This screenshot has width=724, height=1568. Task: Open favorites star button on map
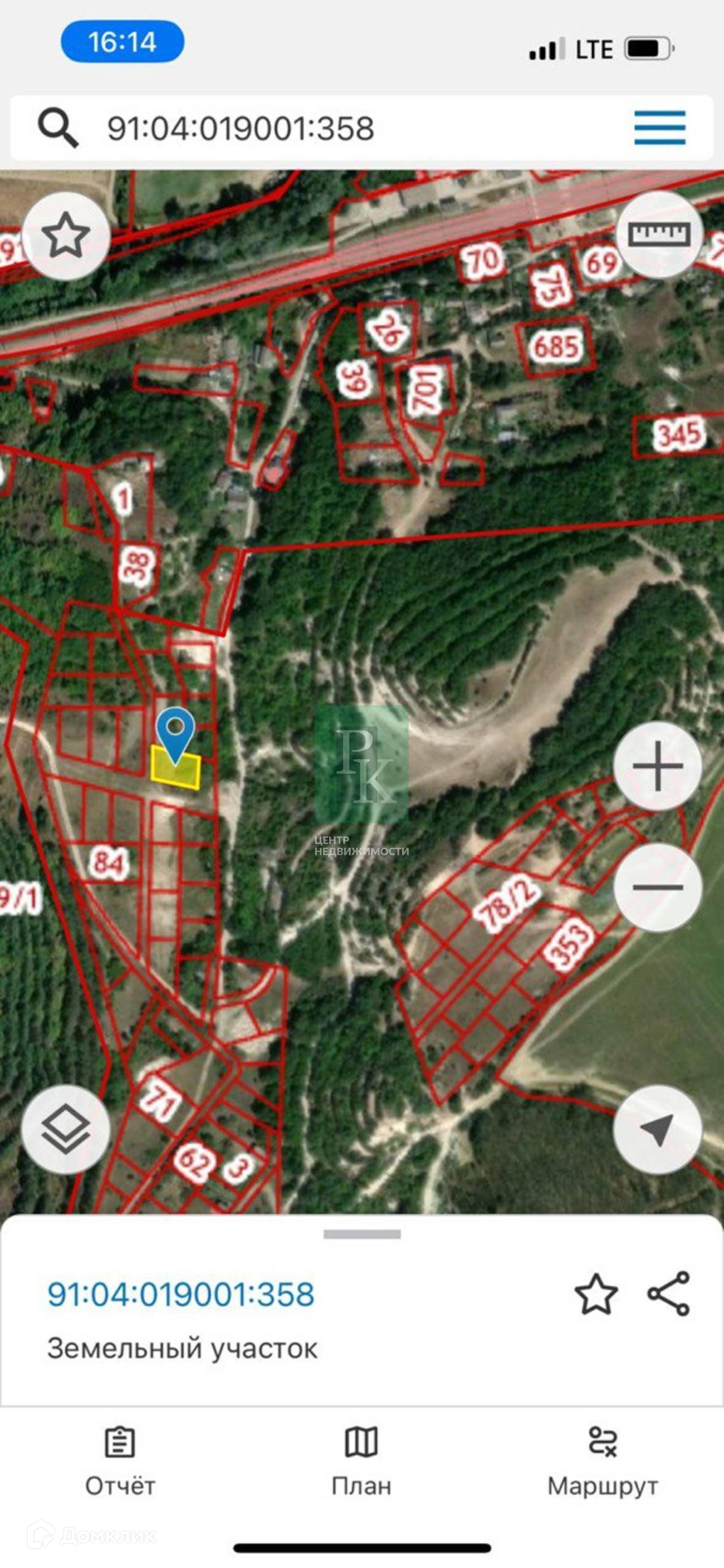(x=66, y=236)
